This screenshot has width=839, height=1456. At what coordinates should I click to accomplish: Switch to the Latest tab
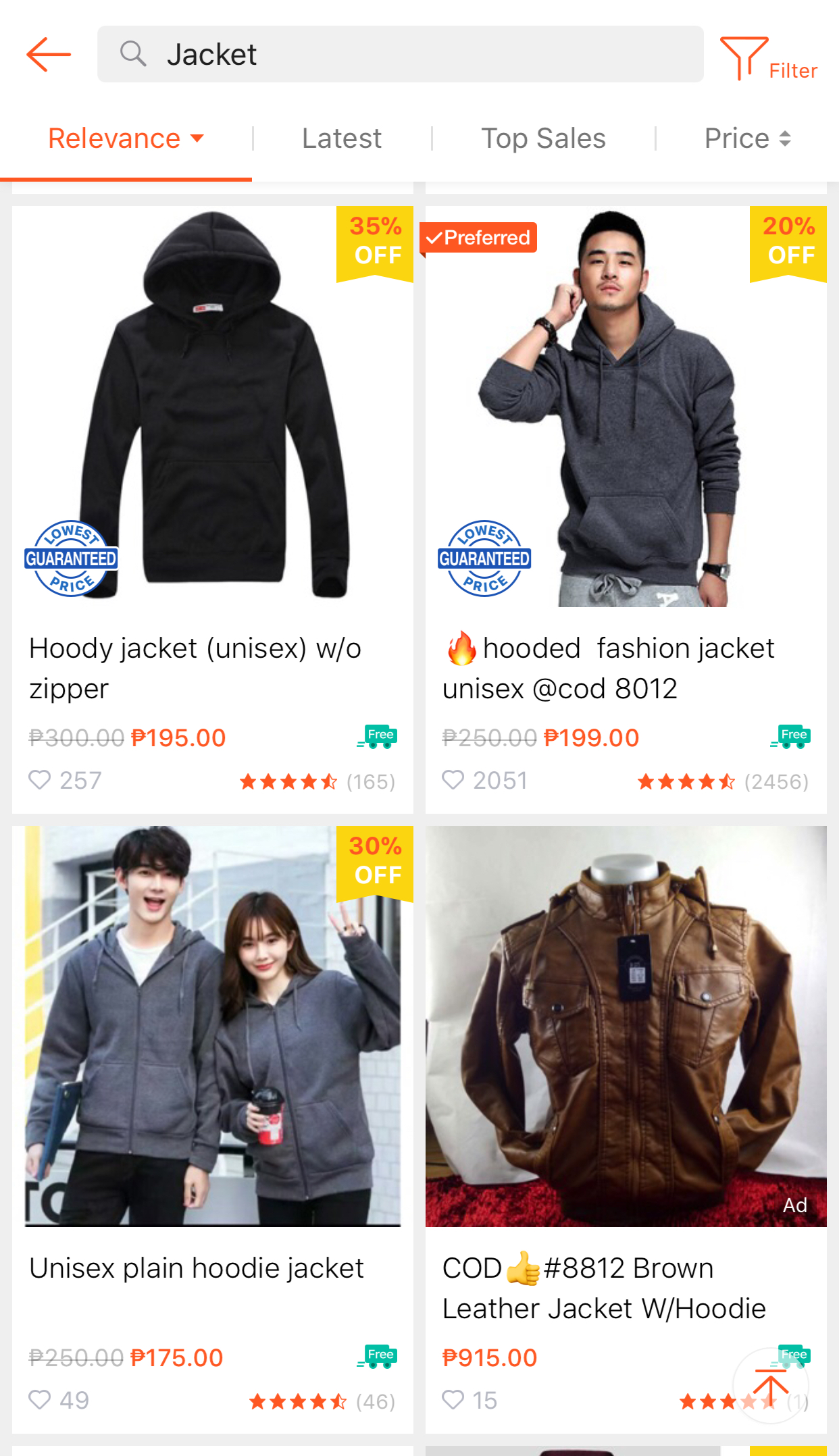[342, 138]
